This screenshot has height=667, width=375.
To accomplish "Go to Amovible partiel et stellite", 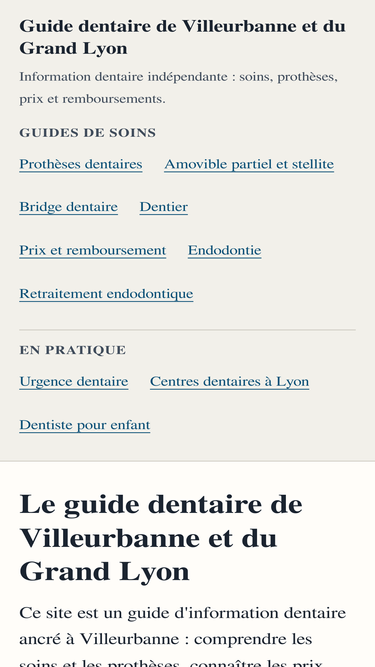I will [x=249, y=164].
